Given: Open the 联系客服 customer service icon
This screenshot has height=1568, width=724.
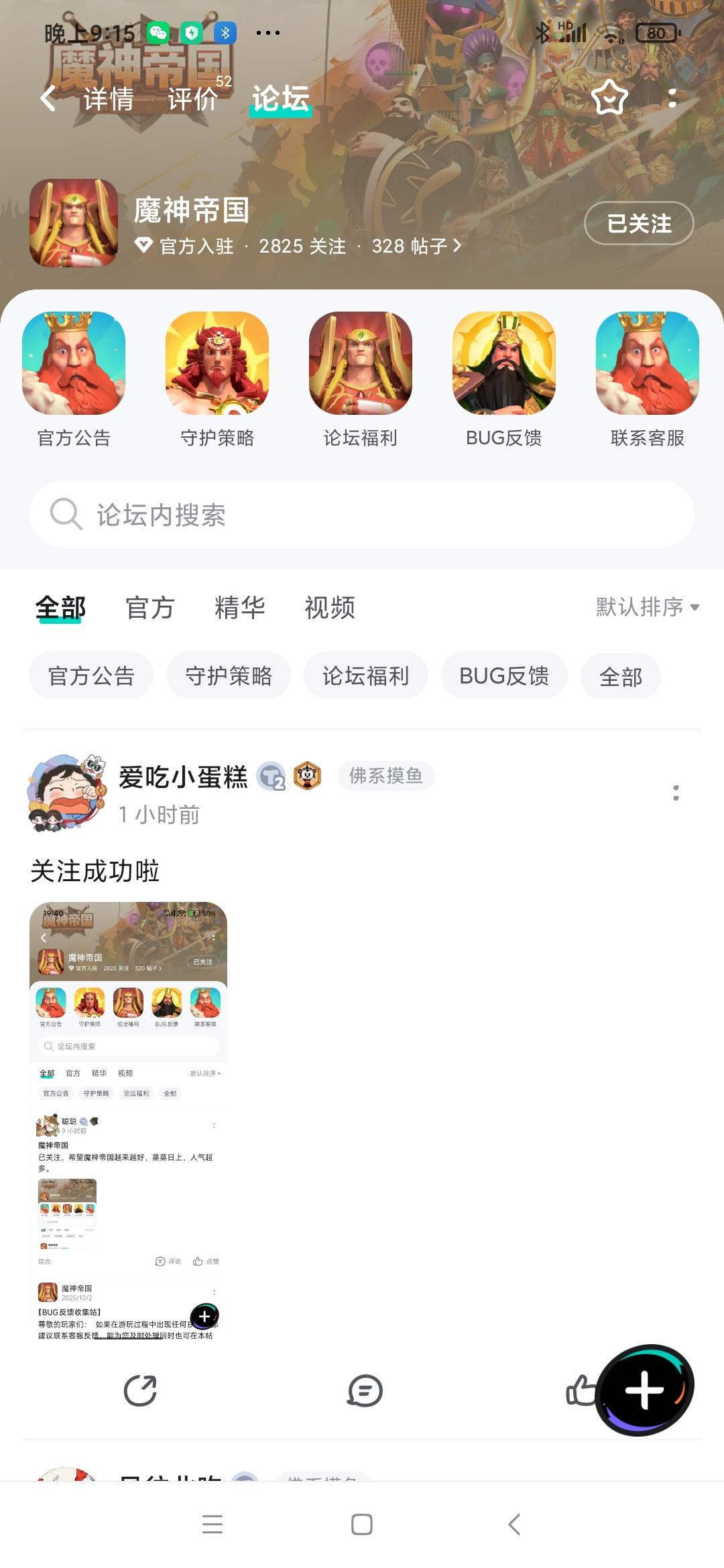Looking at the screenshot, I should click(x=648, y=364).
